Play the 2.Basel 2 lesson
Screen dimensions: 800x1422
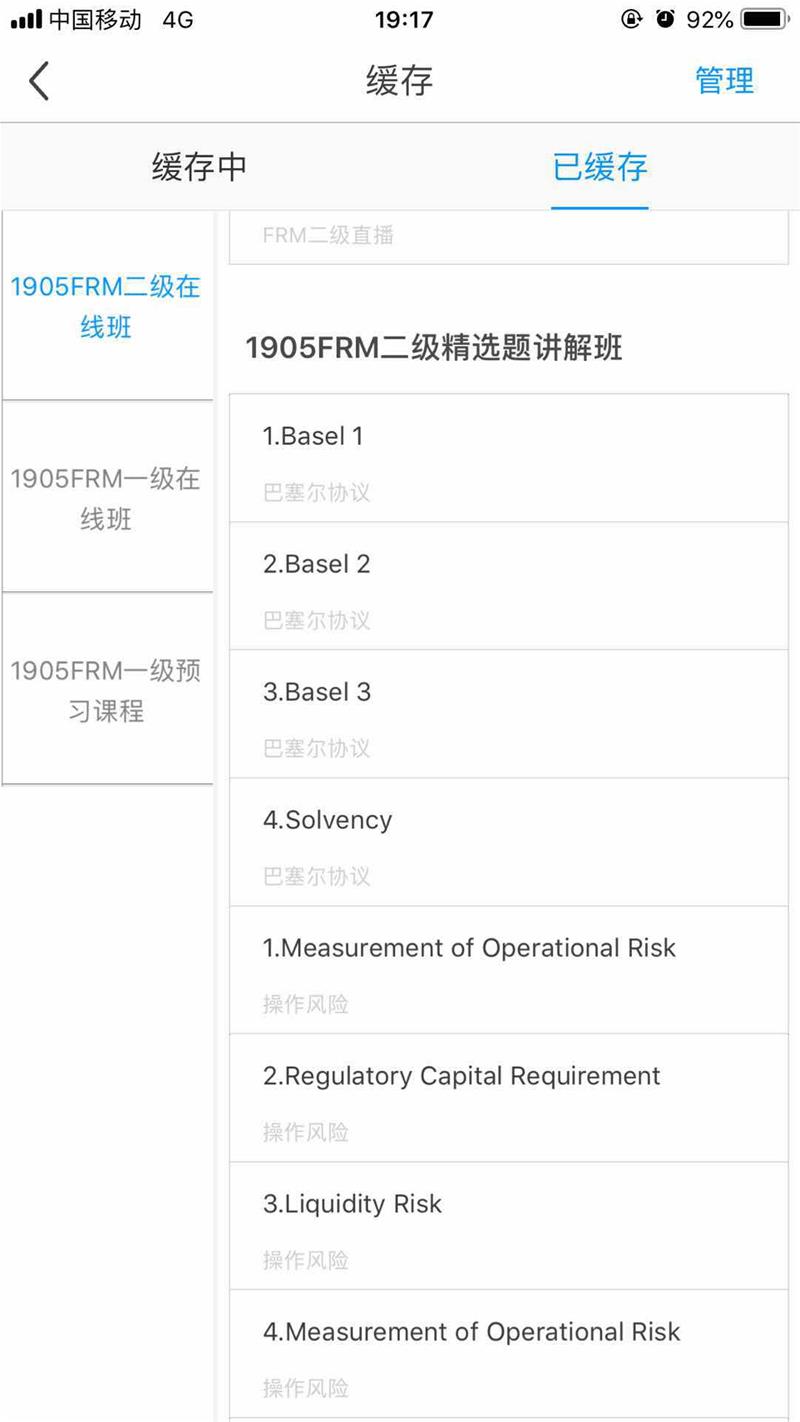509,586
